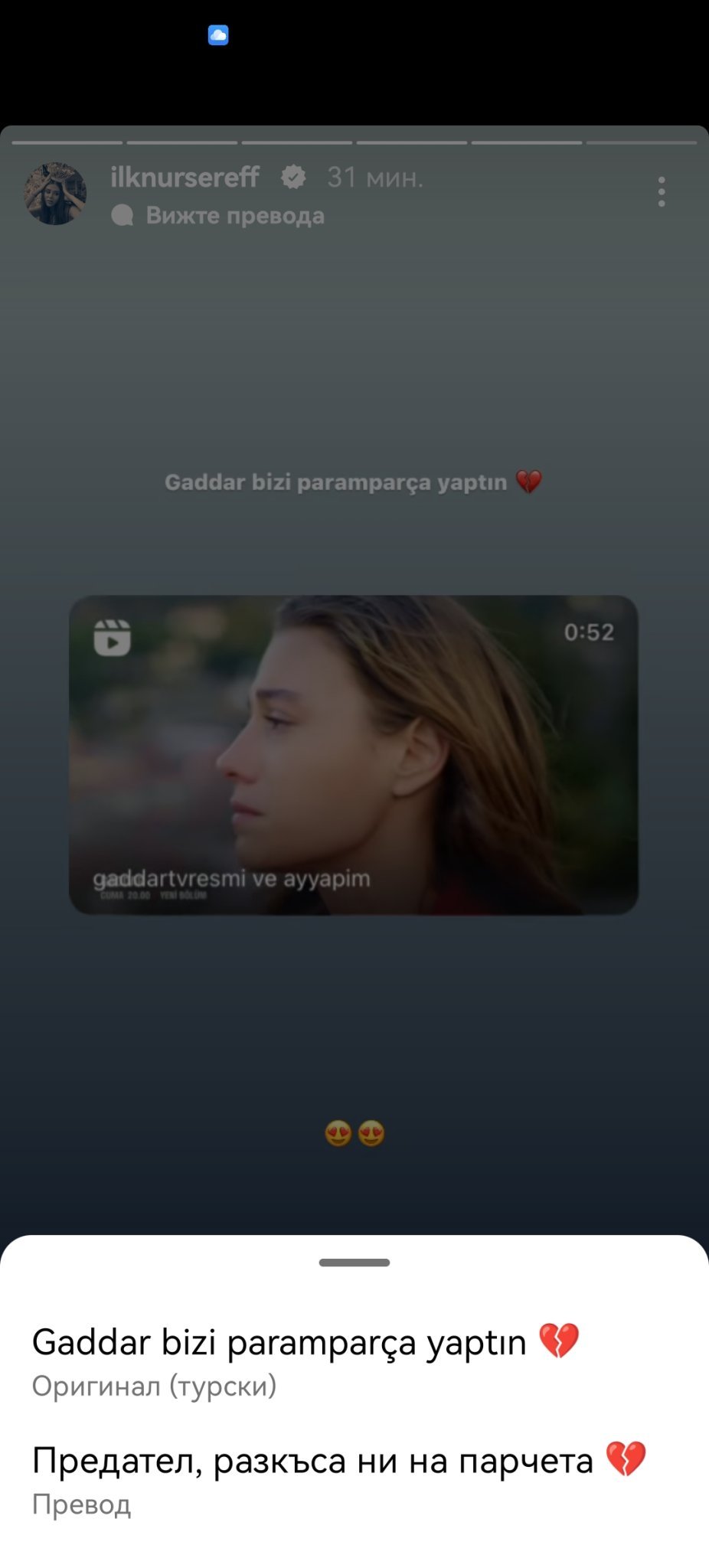Tap the ilknursereff username
The height and width of the screenshot is (1568, 709).
(185, 177)
